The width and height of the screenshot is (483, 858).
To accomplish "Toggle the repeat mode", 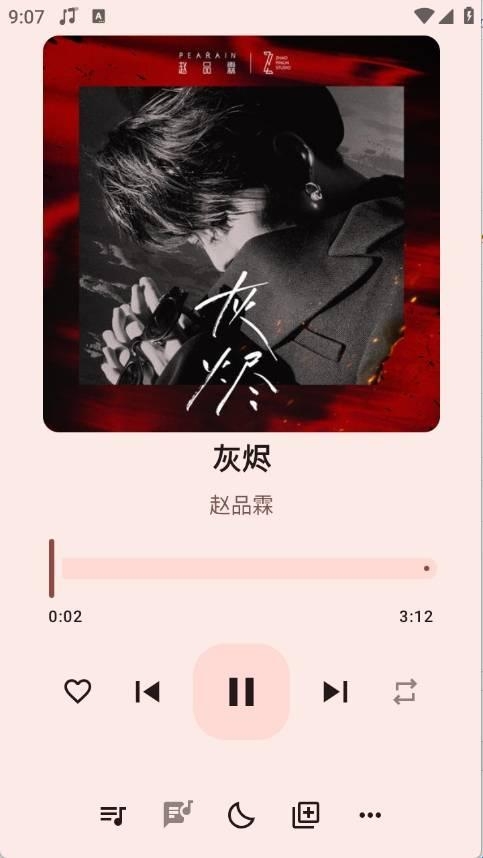I will click(405, 692).
